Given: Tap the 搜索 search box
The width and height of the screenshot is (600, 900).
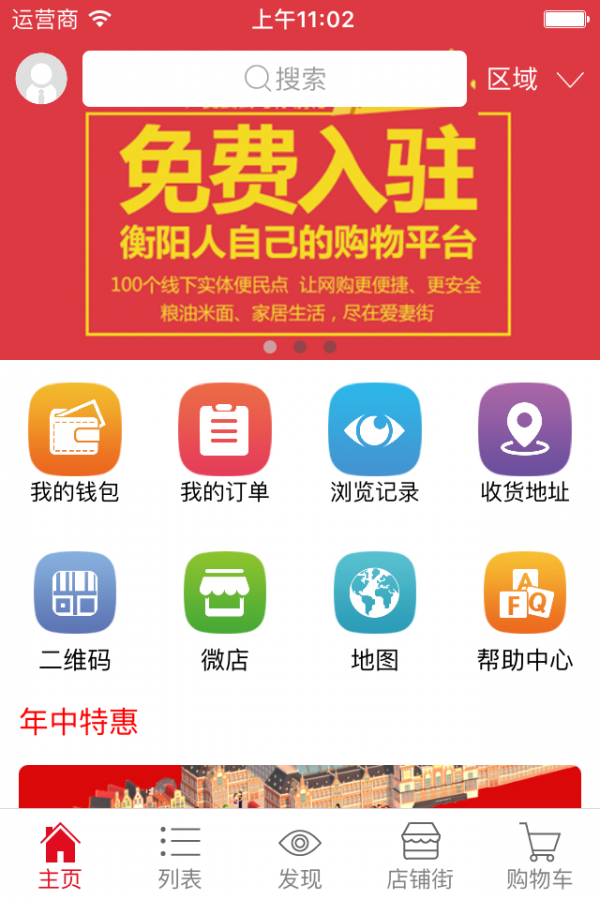Looking at the screenshot, I should coord(274,79).
